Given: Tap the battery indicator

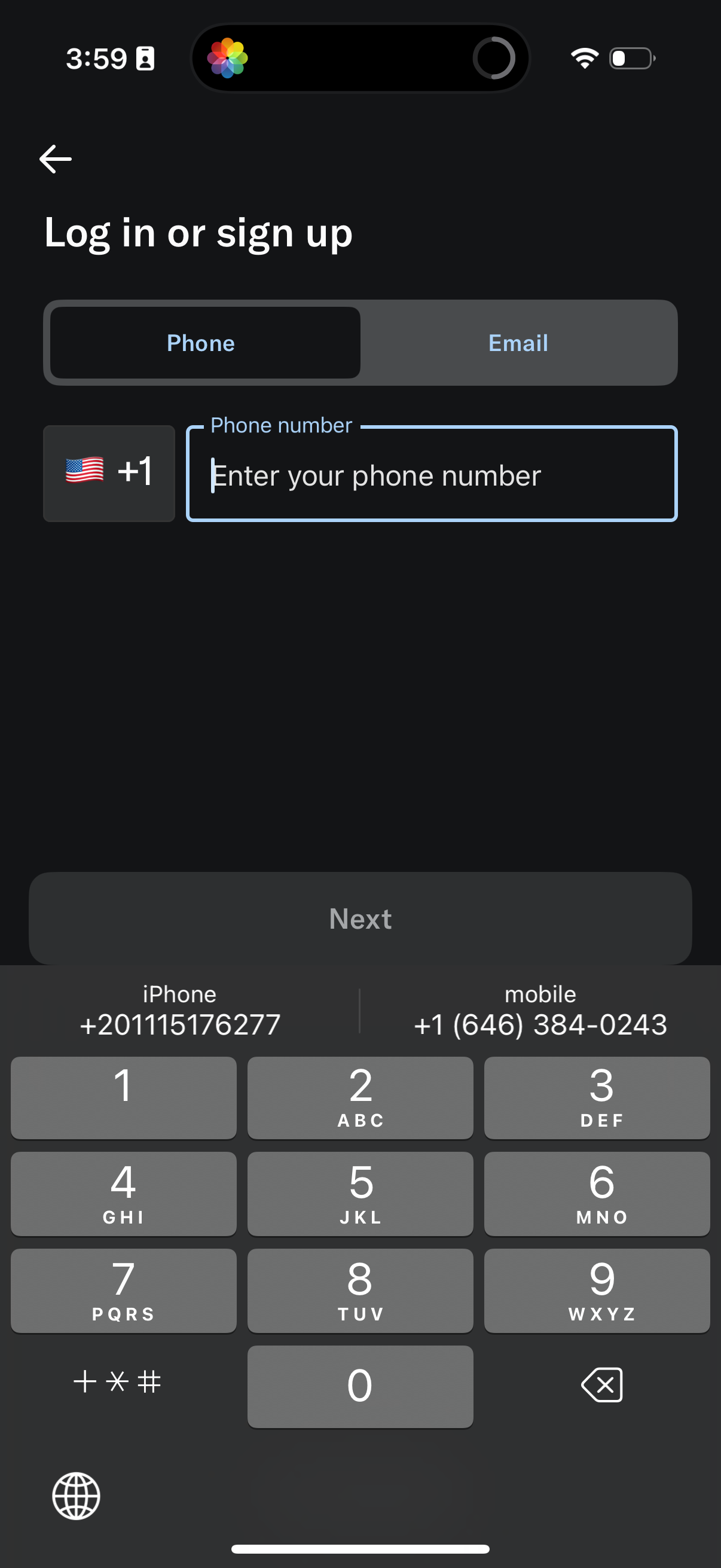Looking at the screenshot, I should (630, 57).
